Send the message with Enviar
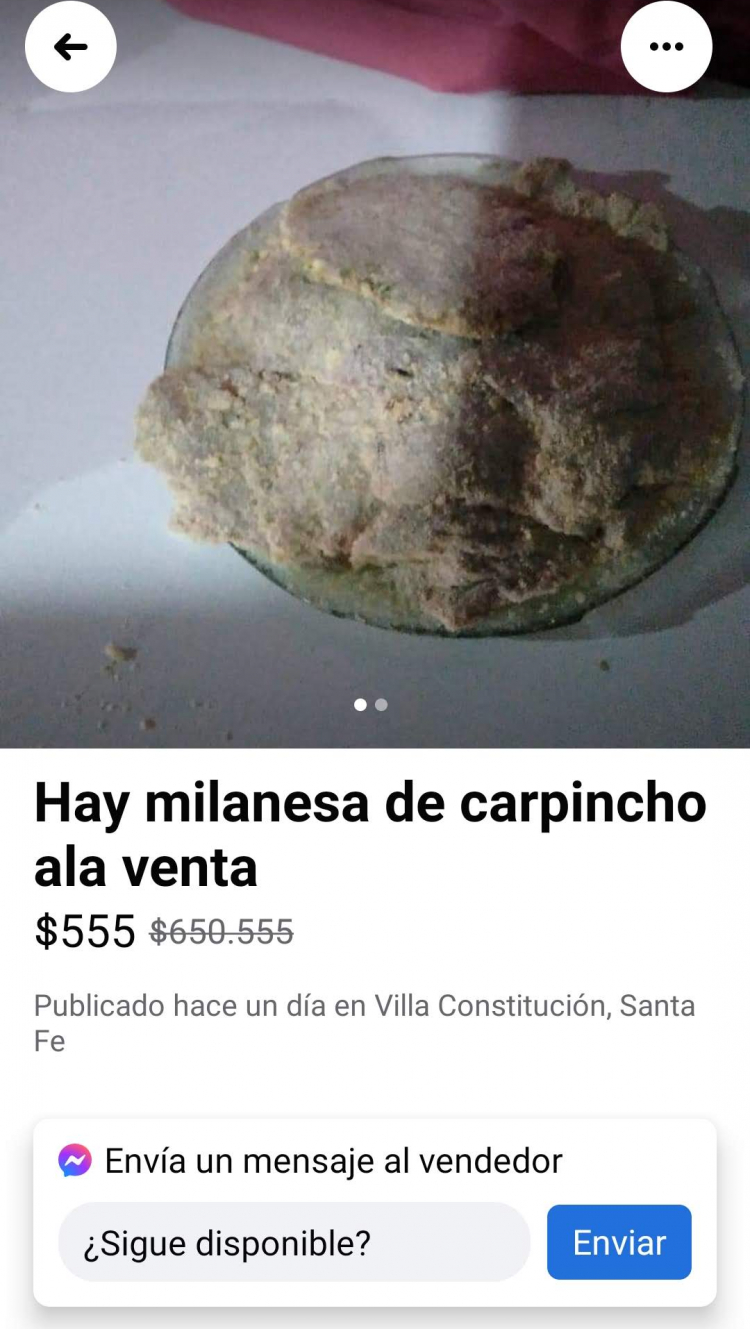 [x=619, y=1242]
